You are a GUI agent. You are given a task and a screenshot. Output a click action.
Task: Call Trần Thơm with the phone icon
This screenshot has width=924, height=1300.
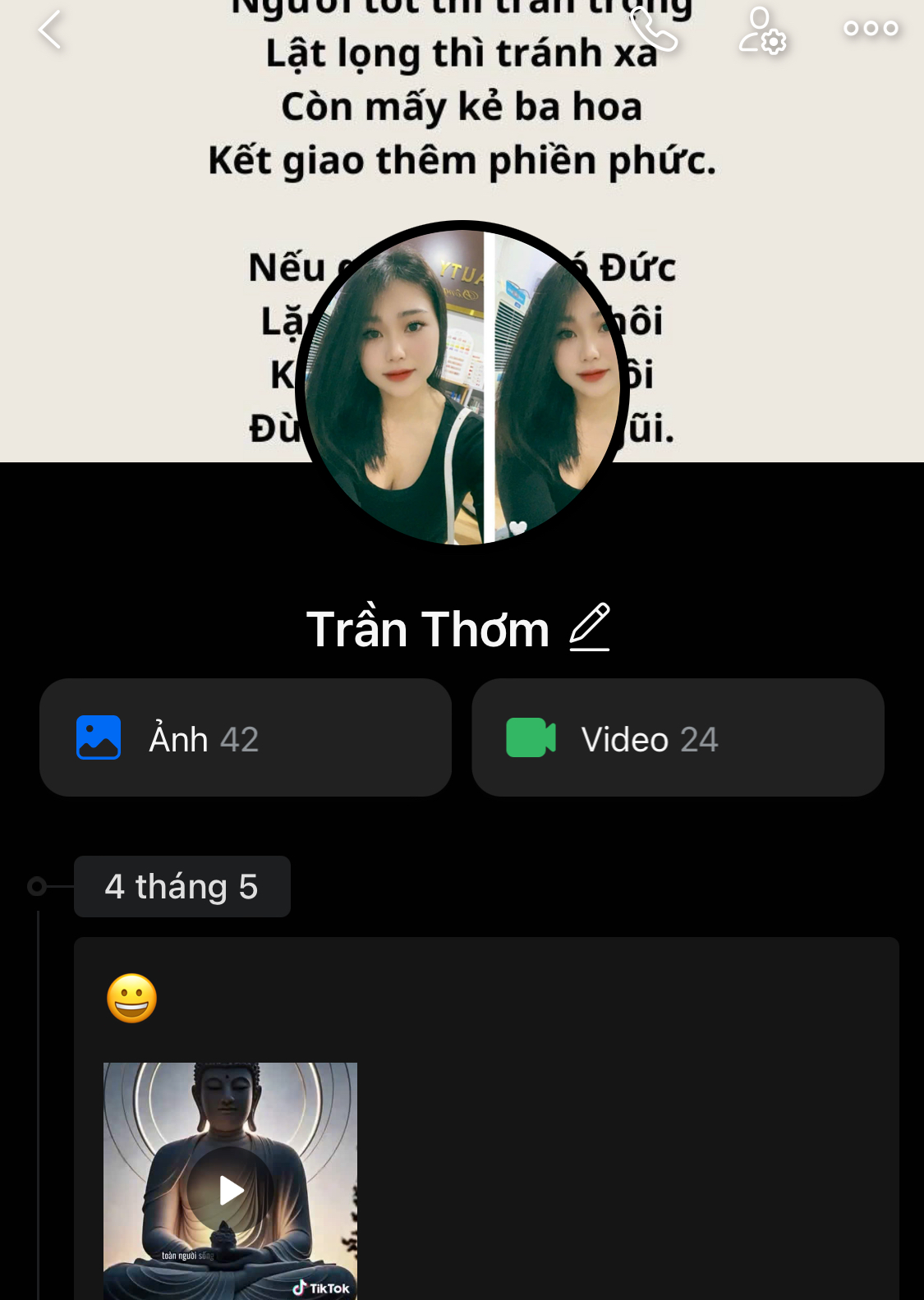point(654,30)
